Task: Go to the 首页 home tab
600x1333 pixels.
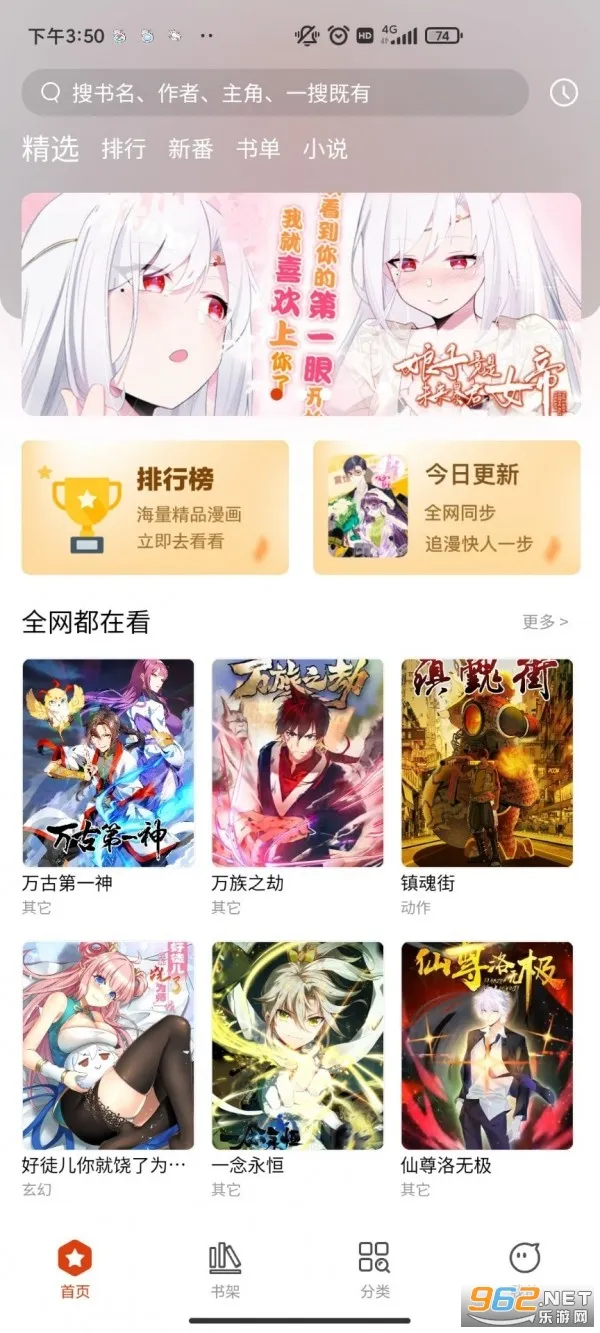Action: (x=75, y=1270)
